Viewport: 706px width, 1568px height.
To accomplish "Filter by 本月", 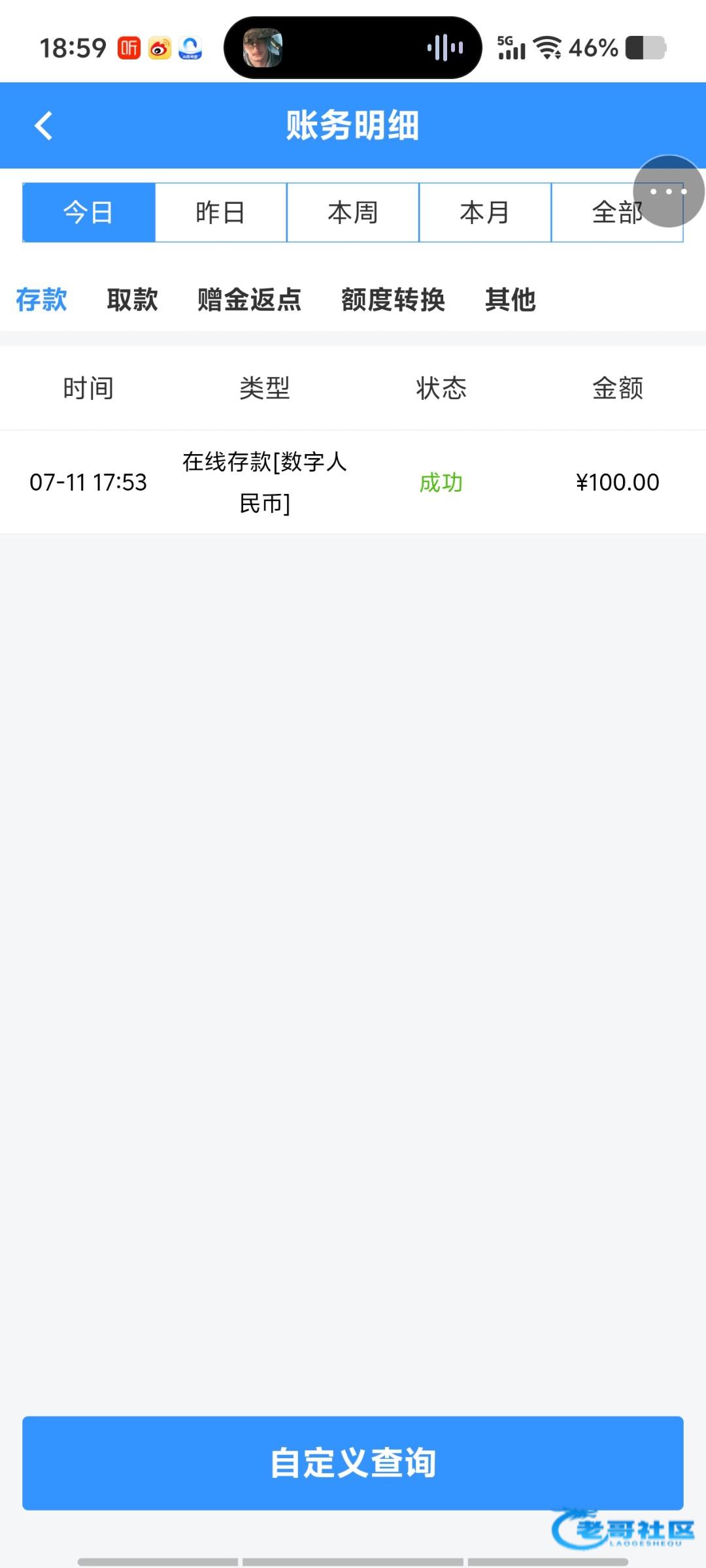I will pyautogui.click(x=485, y=212).
